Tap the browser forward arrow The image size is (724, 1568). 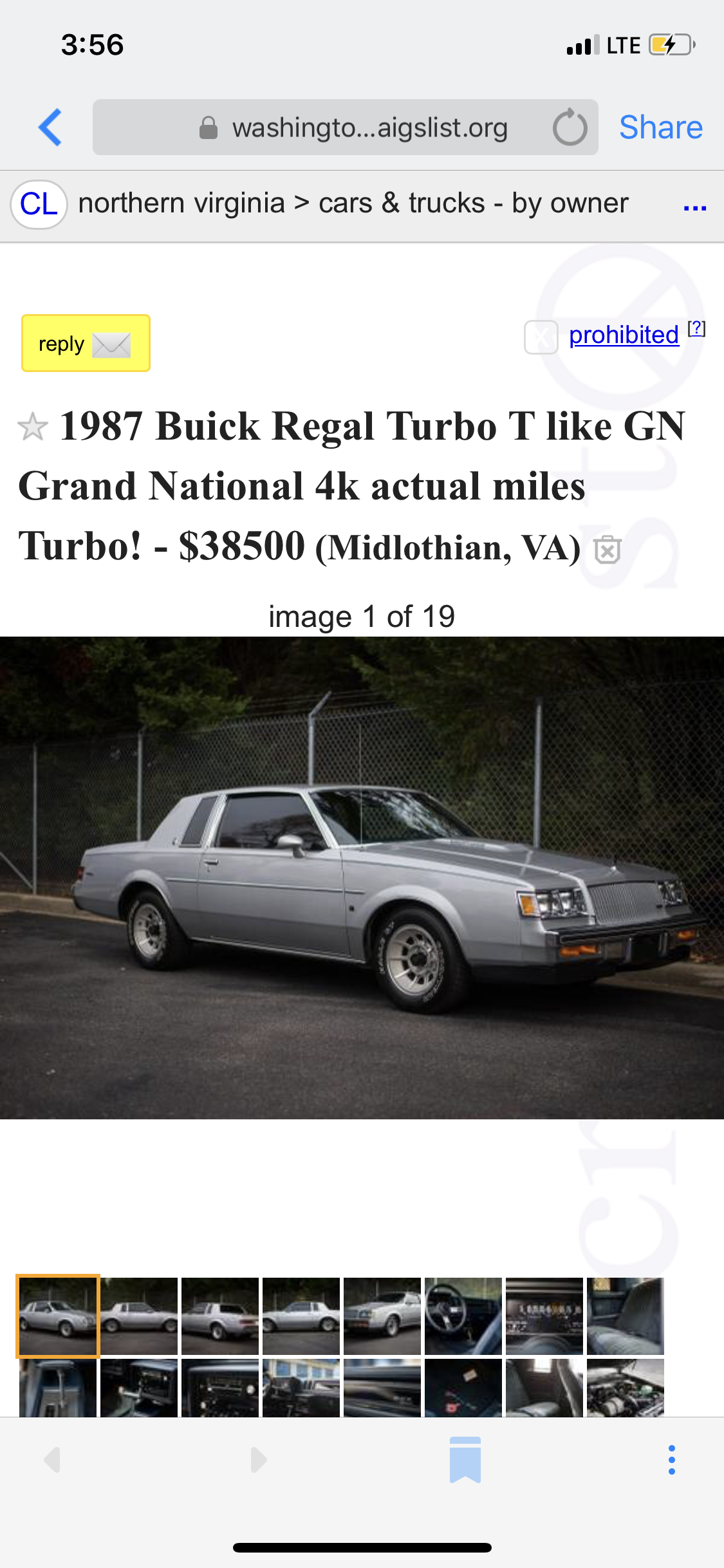coord(259,1460)
